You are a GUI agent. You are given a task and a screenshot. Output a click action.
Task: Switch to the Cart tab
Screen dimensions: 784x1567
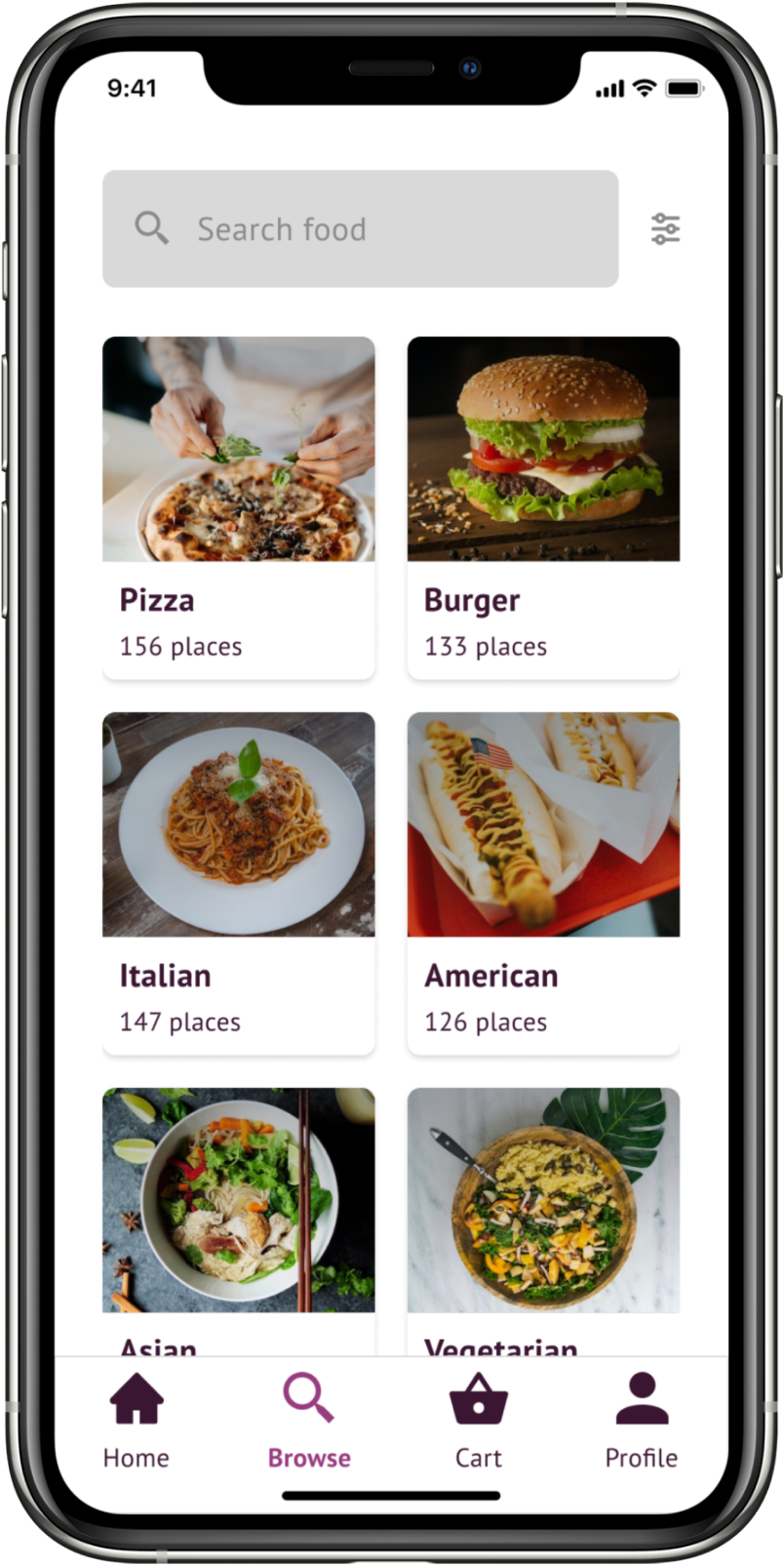[x=478, y=1420]
